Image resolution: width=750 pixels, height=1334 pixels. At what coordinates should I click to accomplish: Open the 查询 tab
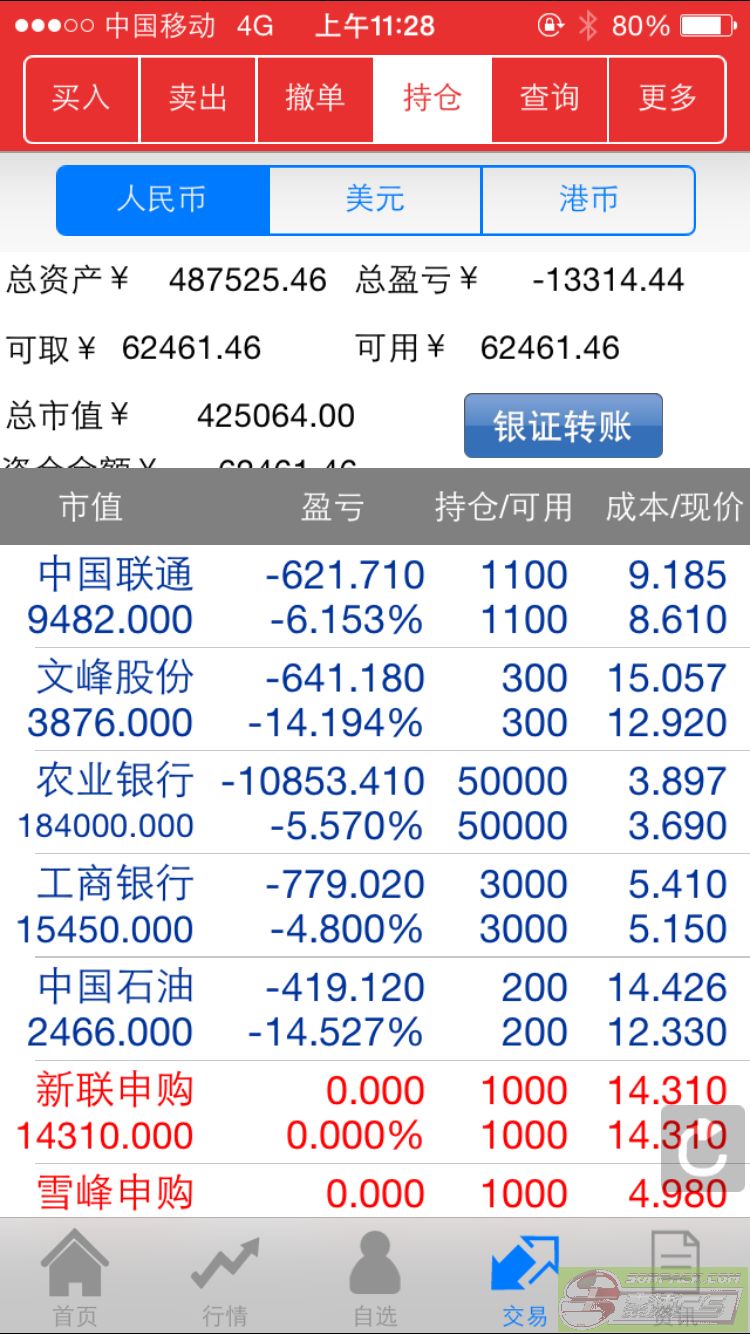pyautogui.click(x=549, y=98)
